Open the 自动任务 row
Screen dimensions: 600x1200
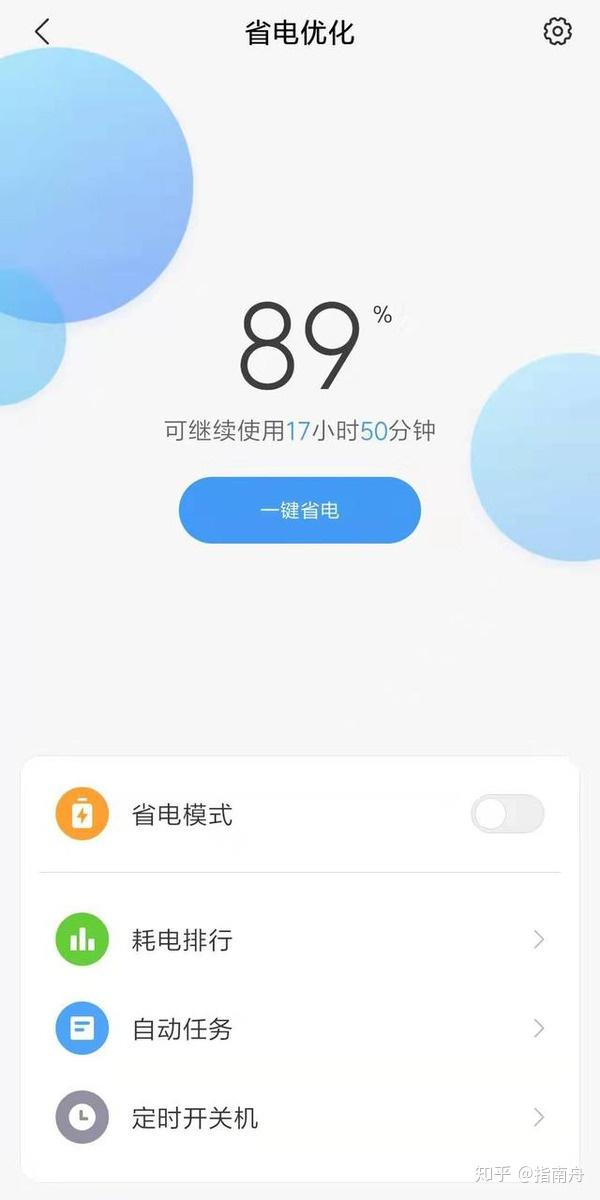pos(300,1028)
